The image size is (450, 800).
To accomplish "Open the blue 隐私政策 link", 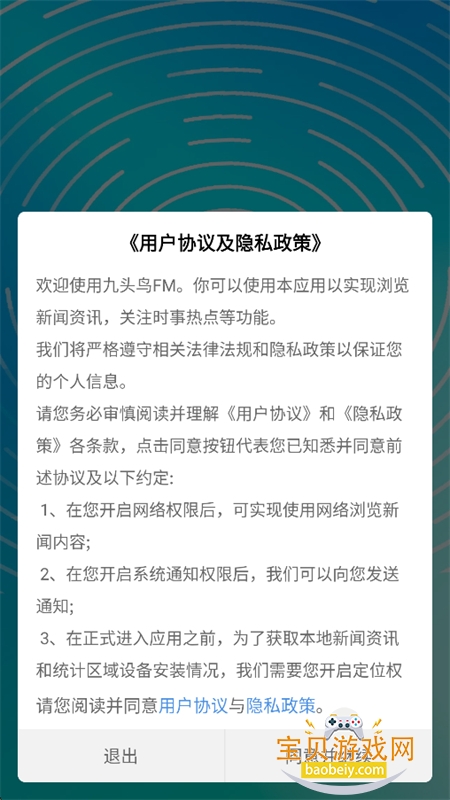I will tap(281, 706).
